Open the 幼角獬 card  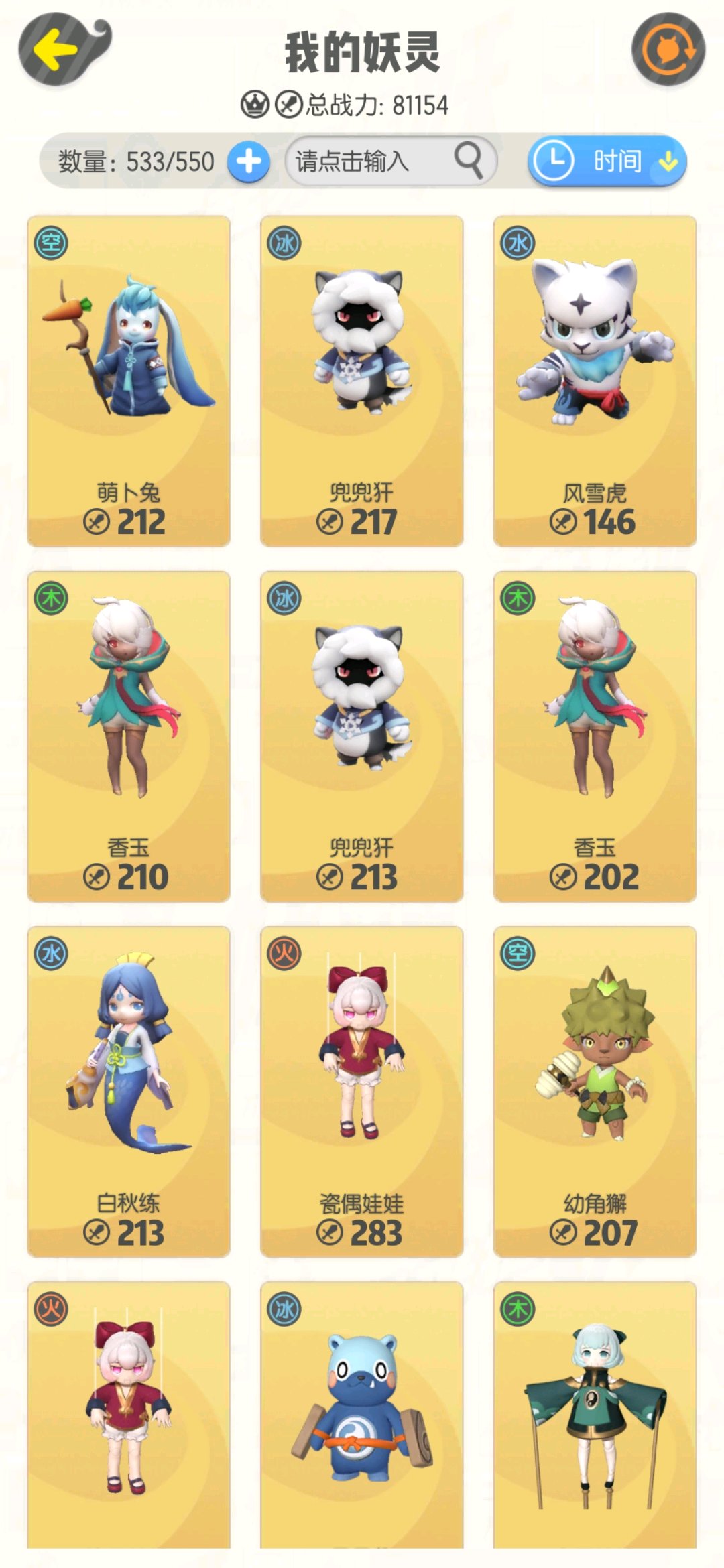tap(595, 1092)
